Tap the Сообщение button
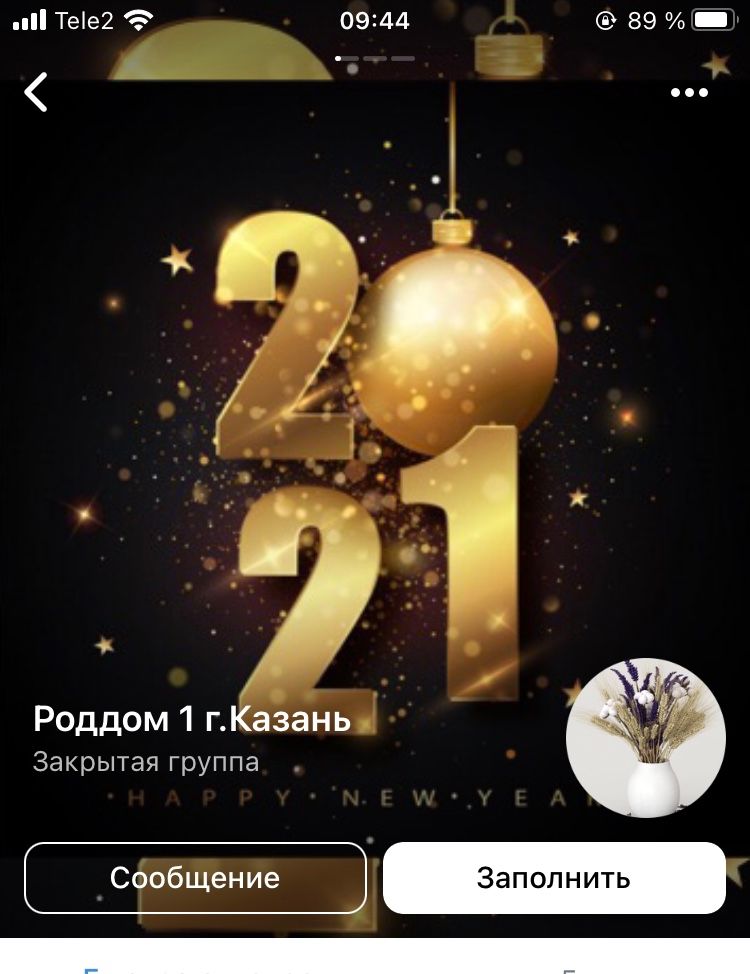The height and width of the screenshot is (974, 750). pos(195,878)
